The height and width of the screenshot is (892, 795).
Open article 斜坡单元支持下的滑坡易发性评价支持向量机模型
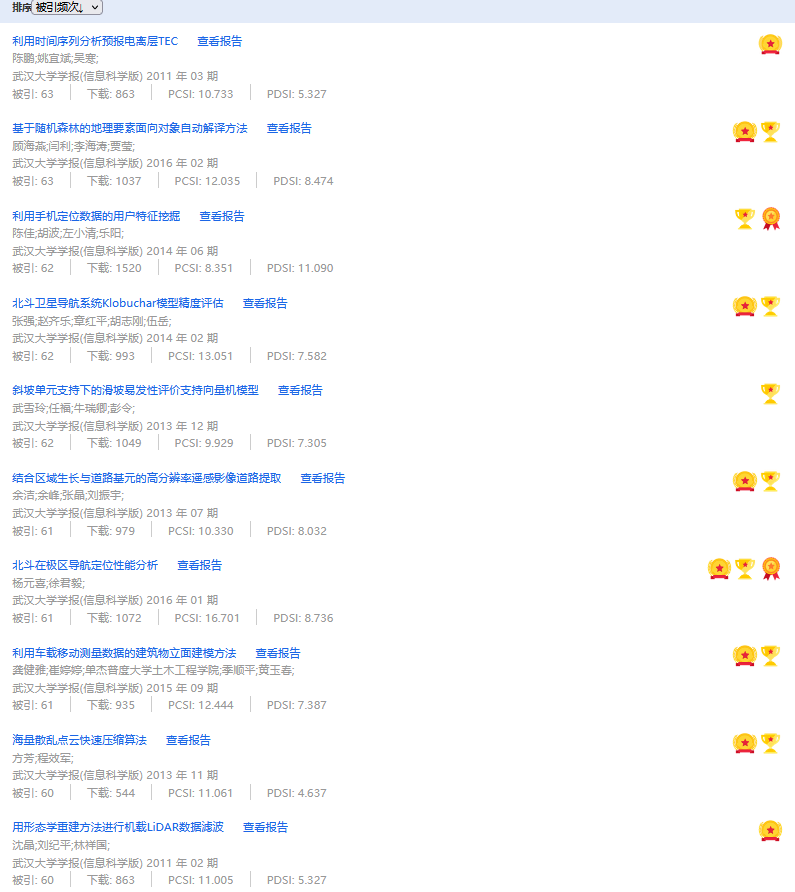click(x=135, y=390)
